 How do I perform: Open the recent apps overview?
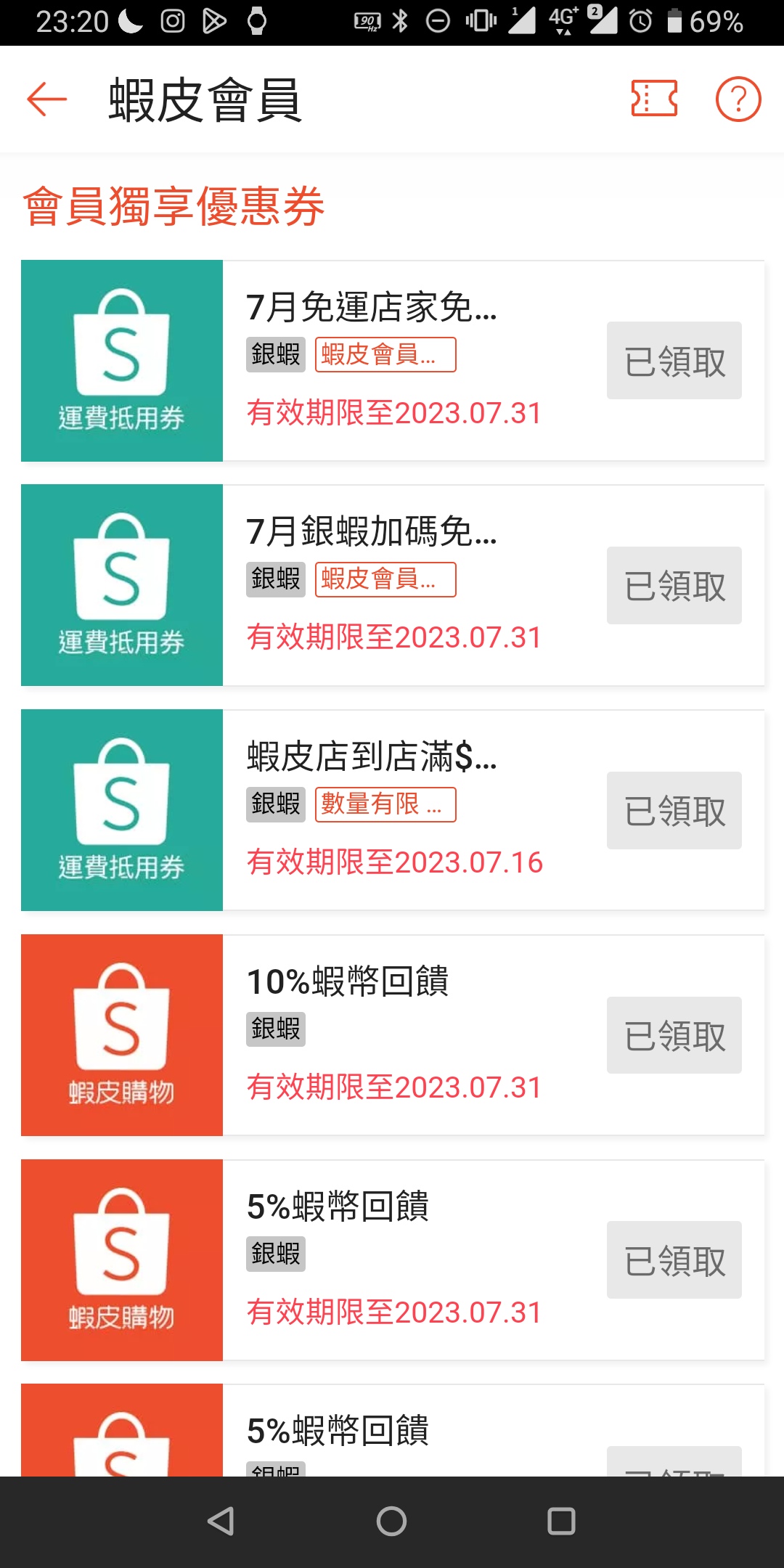(x=561, y=1521)
